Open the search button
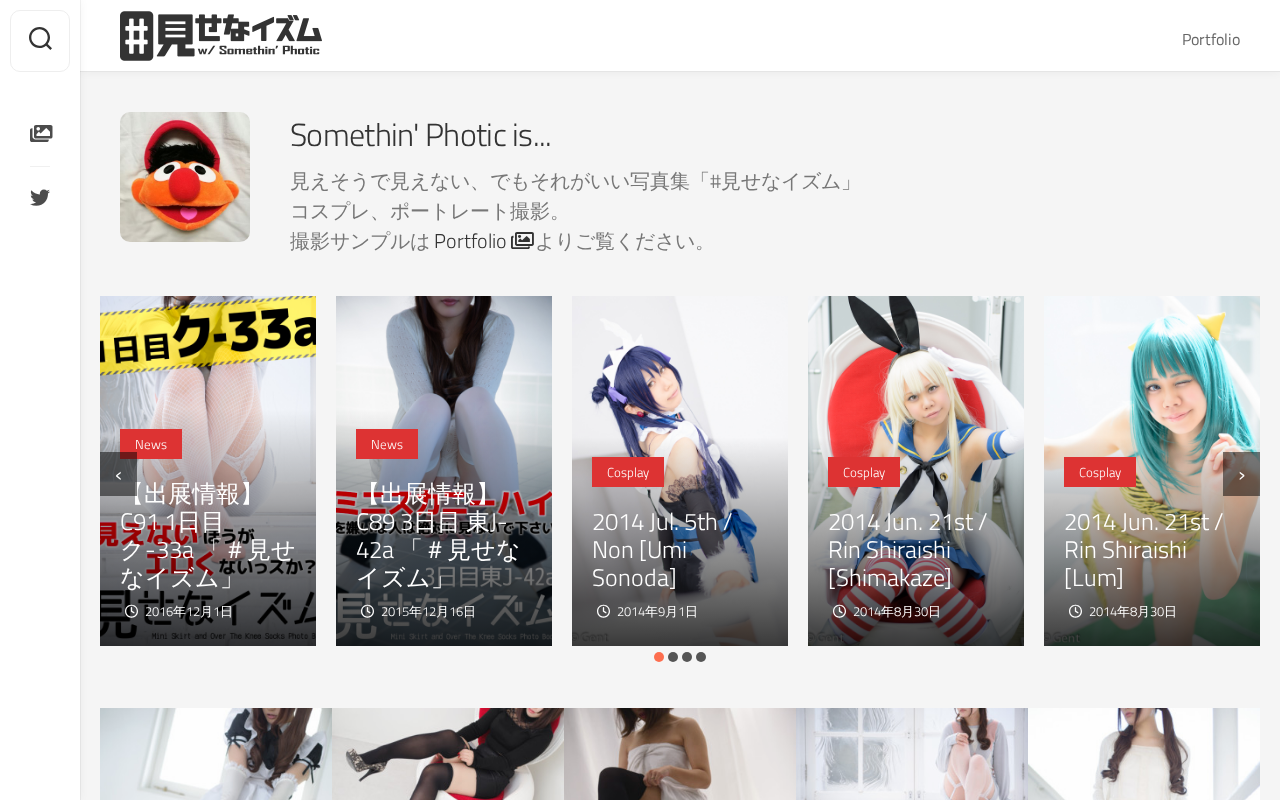The image size is (1280, 800). 40,41
